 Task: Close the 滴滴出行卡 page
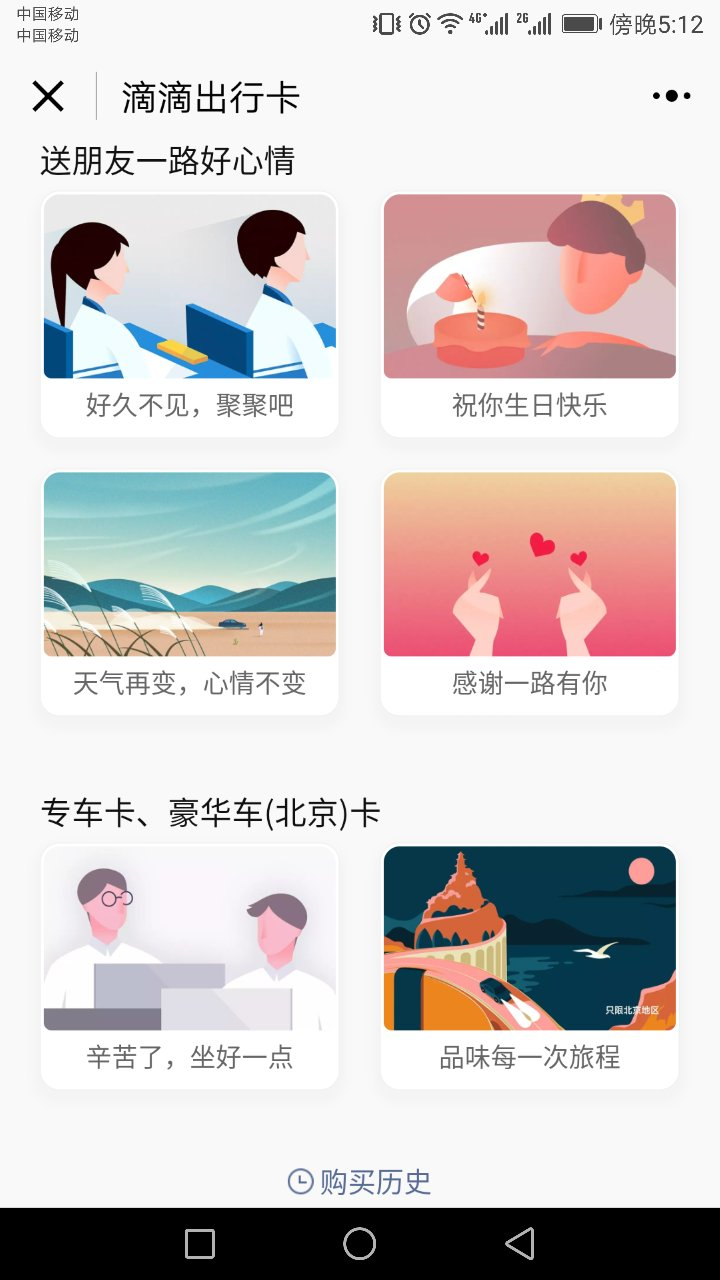click(x=48, y=97)
